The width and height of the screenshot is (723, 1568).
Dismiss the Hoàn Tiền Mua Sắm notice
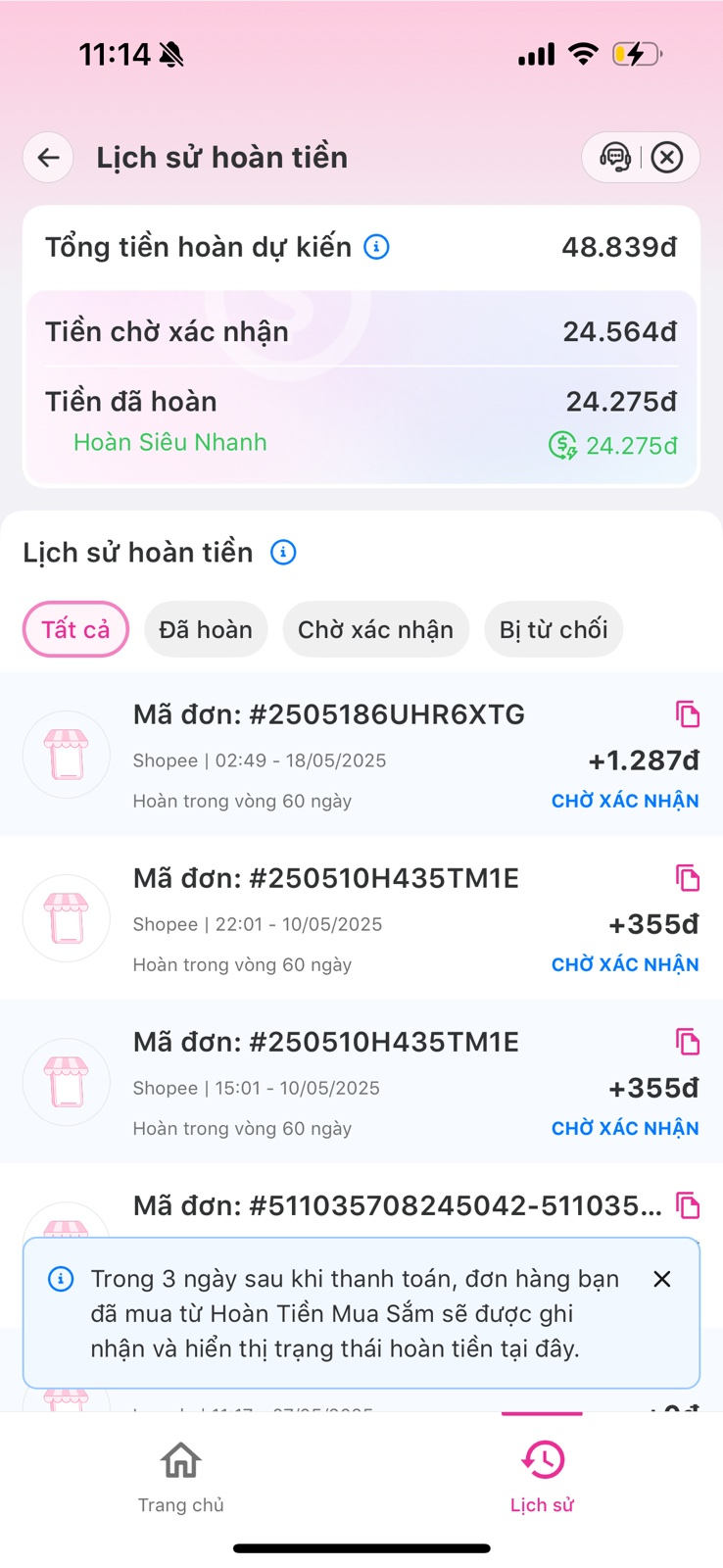tap(662, 1279)
